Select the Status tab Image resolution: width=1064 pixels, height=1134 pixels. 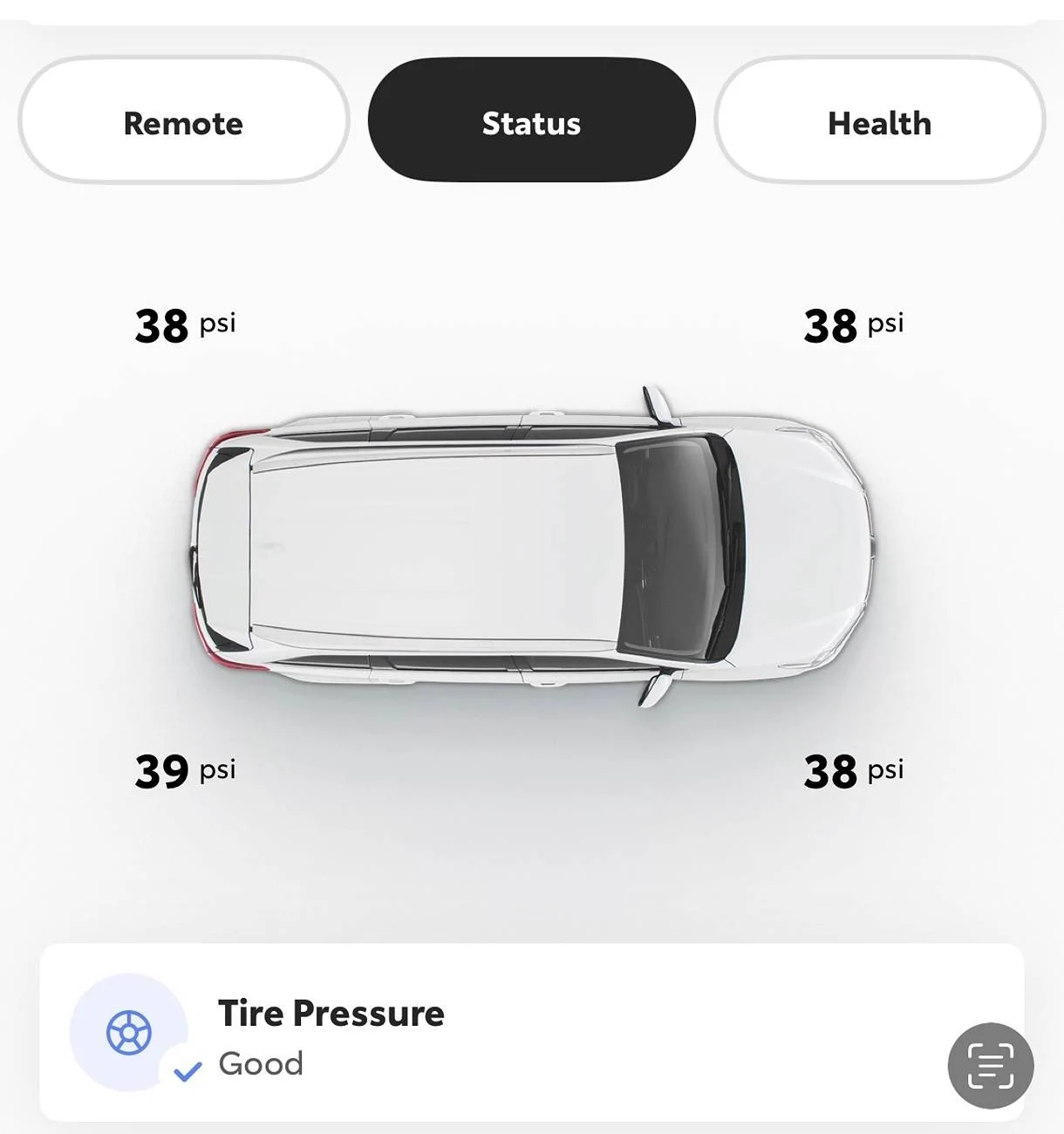531,121
